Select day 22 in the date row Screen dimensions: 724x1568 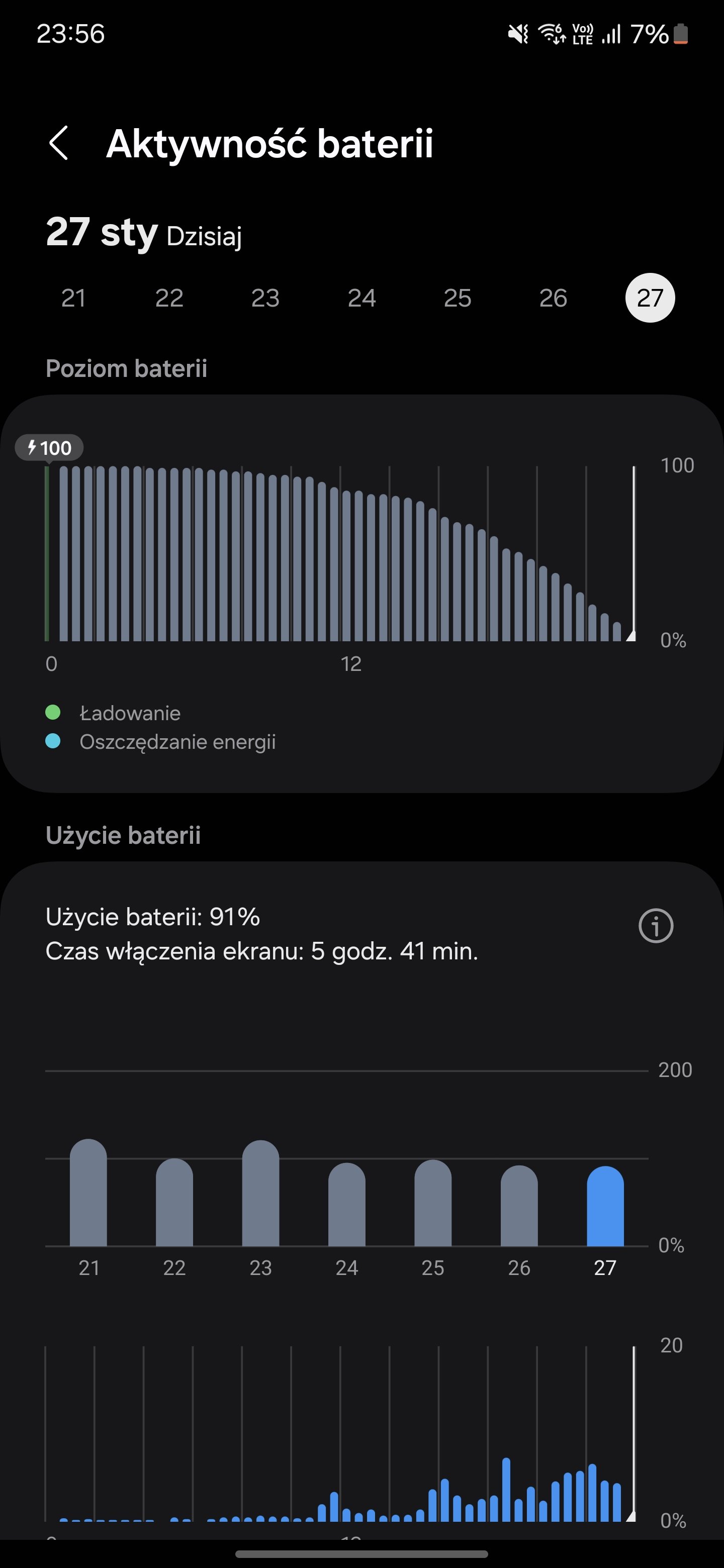169,298
